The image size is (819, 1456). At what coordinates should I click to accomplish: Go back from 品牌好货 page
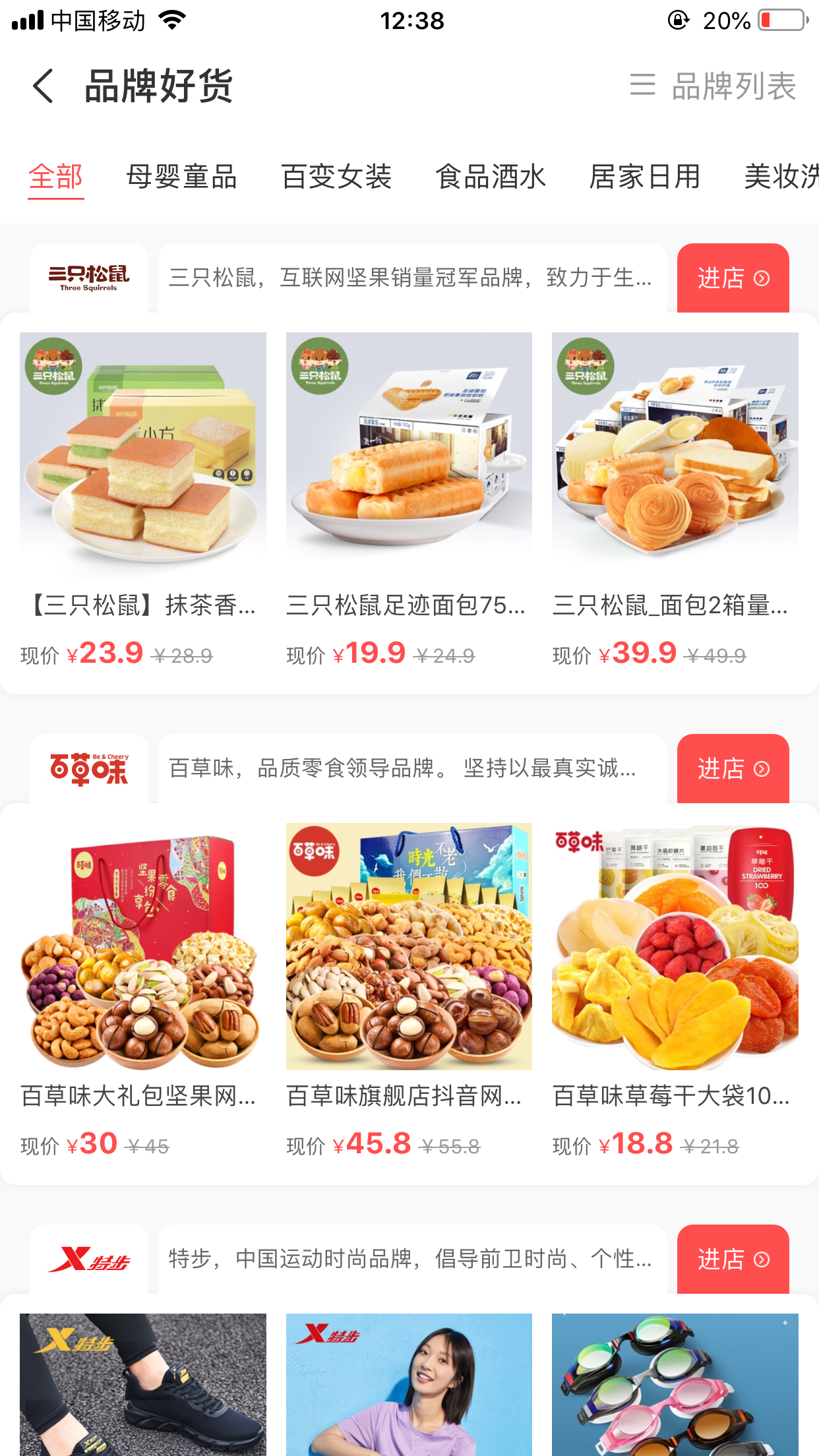[x=43, y=86]
